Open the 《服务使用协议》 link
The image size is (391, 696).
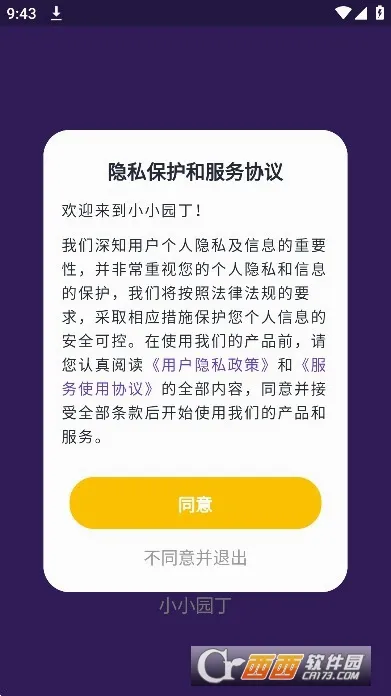tap(109, 389)
